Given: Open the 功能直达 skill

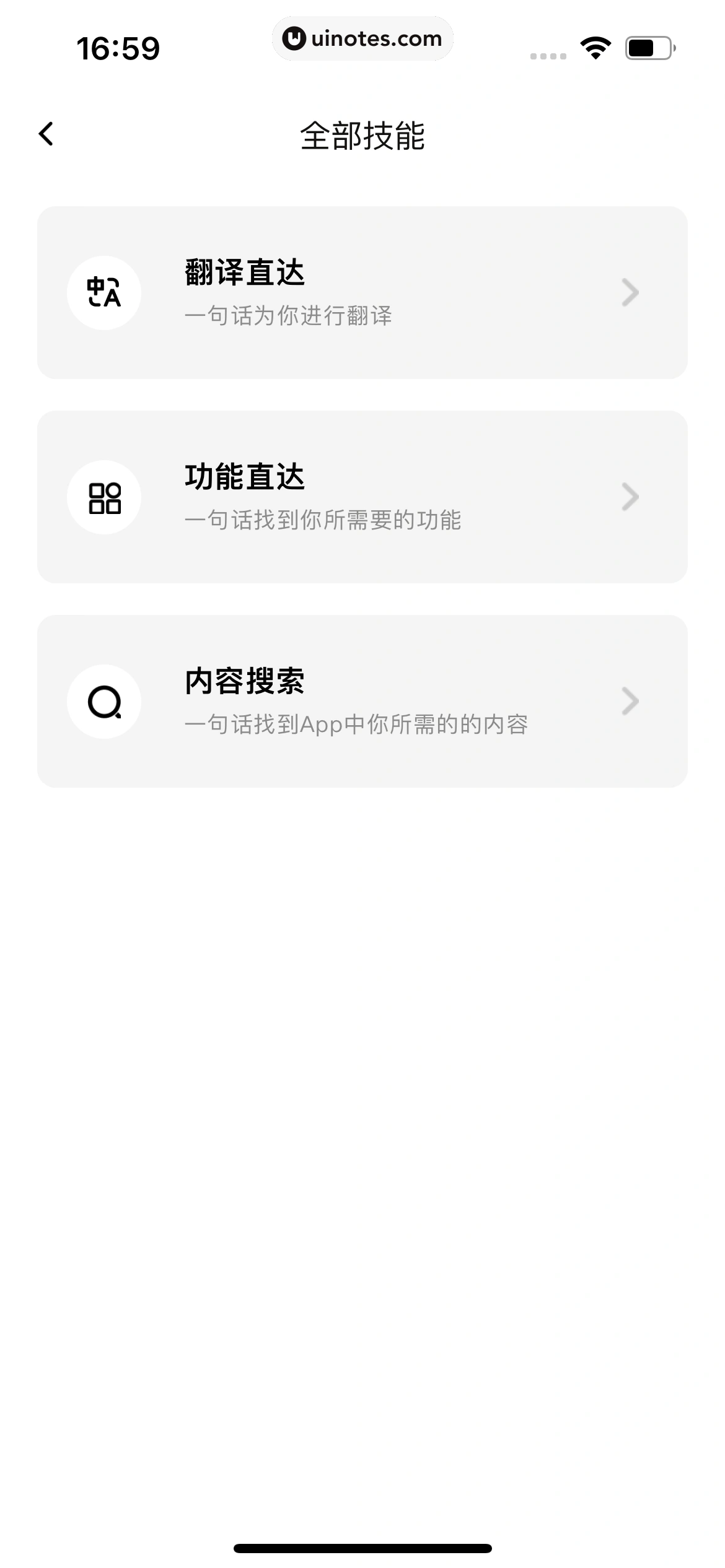Looking at the screenshot, I should tap(362, 497).
